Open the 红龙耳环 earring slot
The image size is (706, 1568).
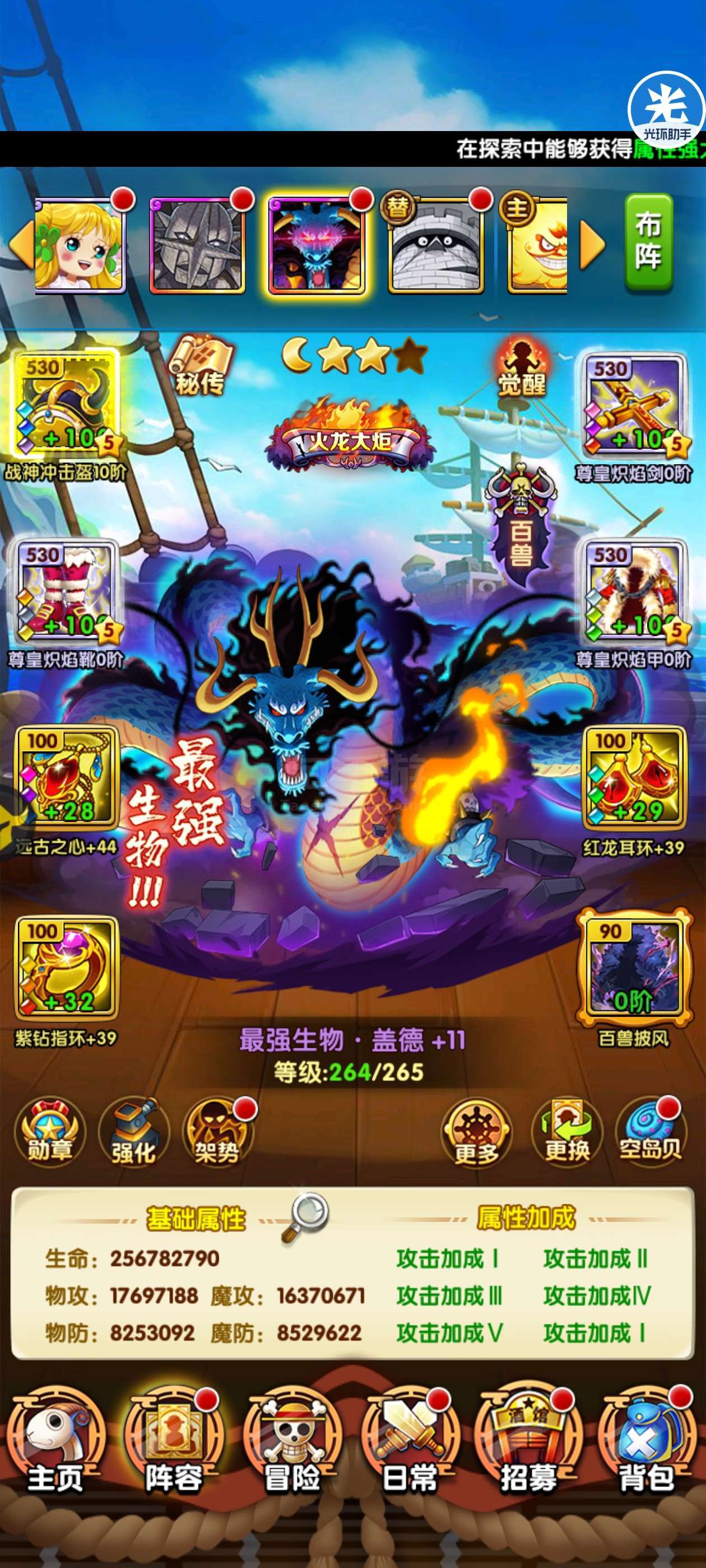coord(634,777)
